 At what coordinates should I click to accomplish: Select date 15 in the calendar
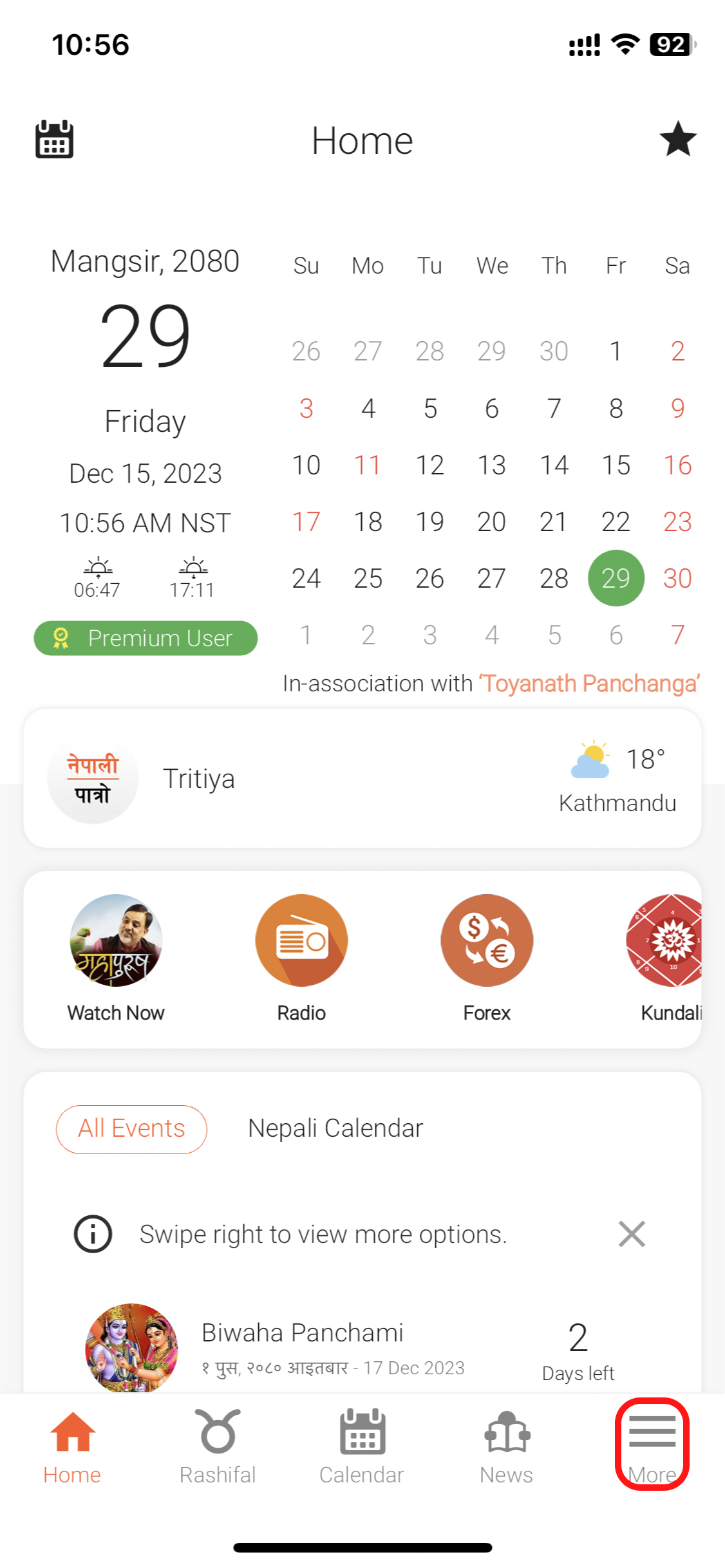click(616, 465)
